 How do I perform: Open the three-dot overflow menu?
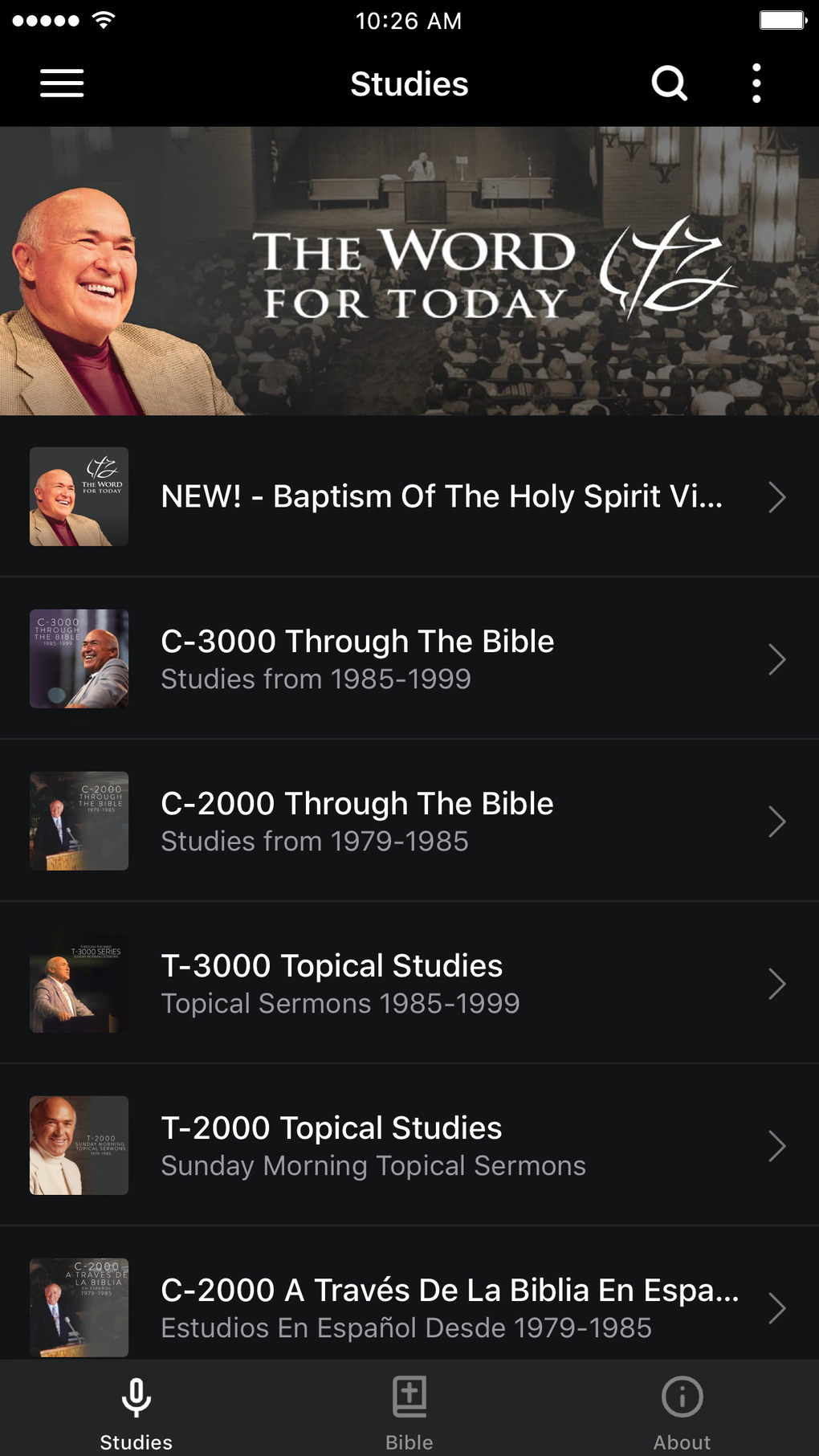(x=756, y=84)
